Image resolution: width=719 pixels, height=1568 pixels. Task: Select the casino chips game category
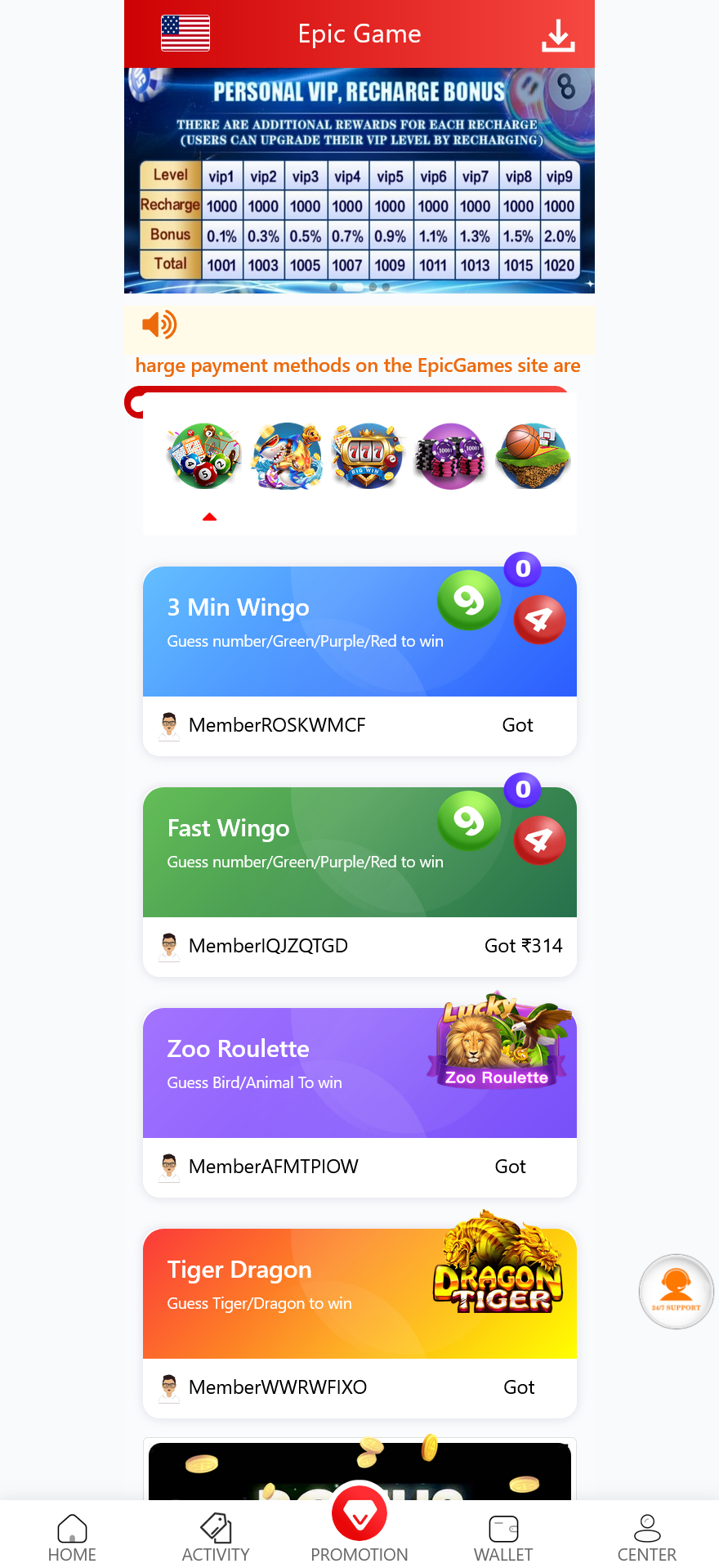450,456
